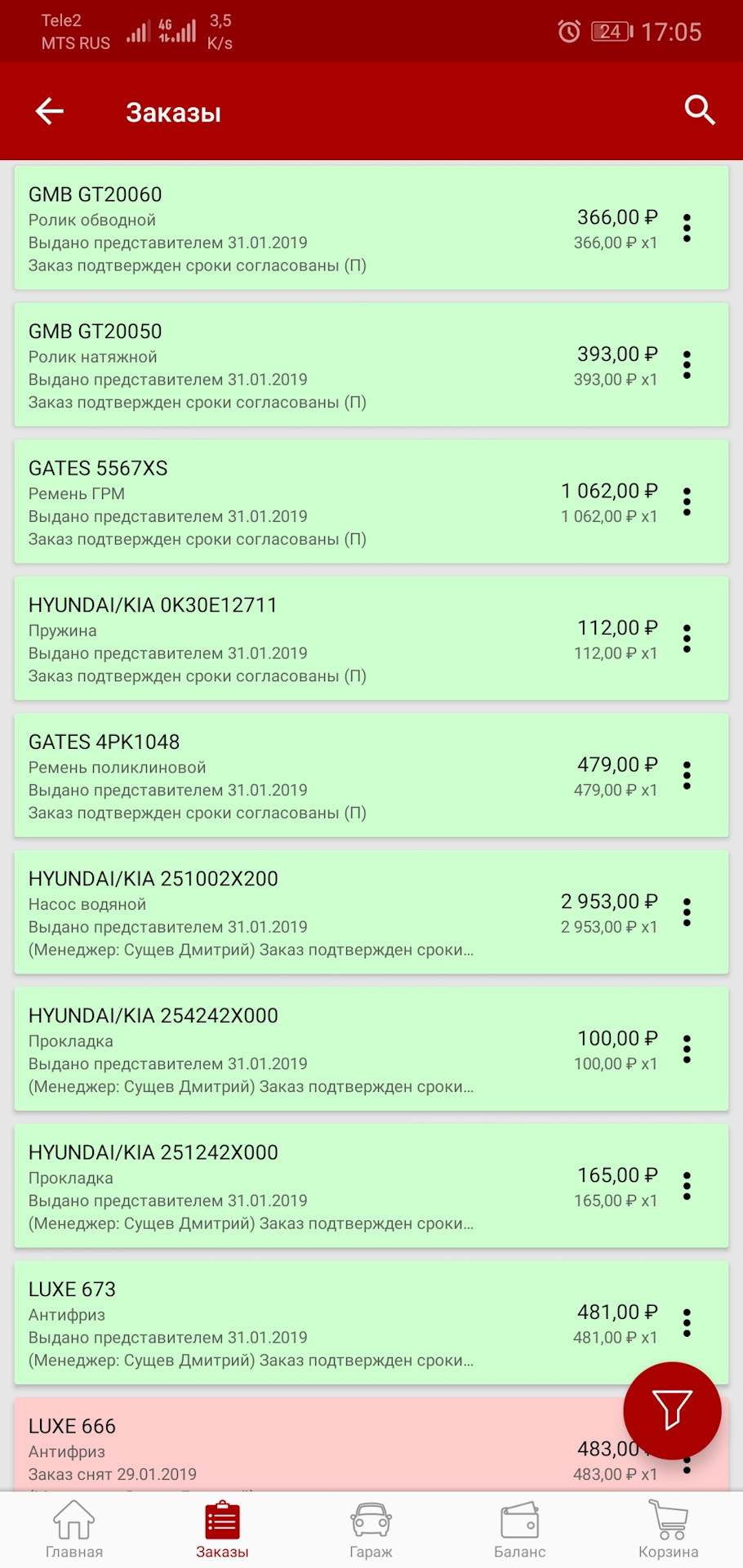Go back from the Заказы screen
Viewport: 743px width, 1568px height.
(49, 111)
